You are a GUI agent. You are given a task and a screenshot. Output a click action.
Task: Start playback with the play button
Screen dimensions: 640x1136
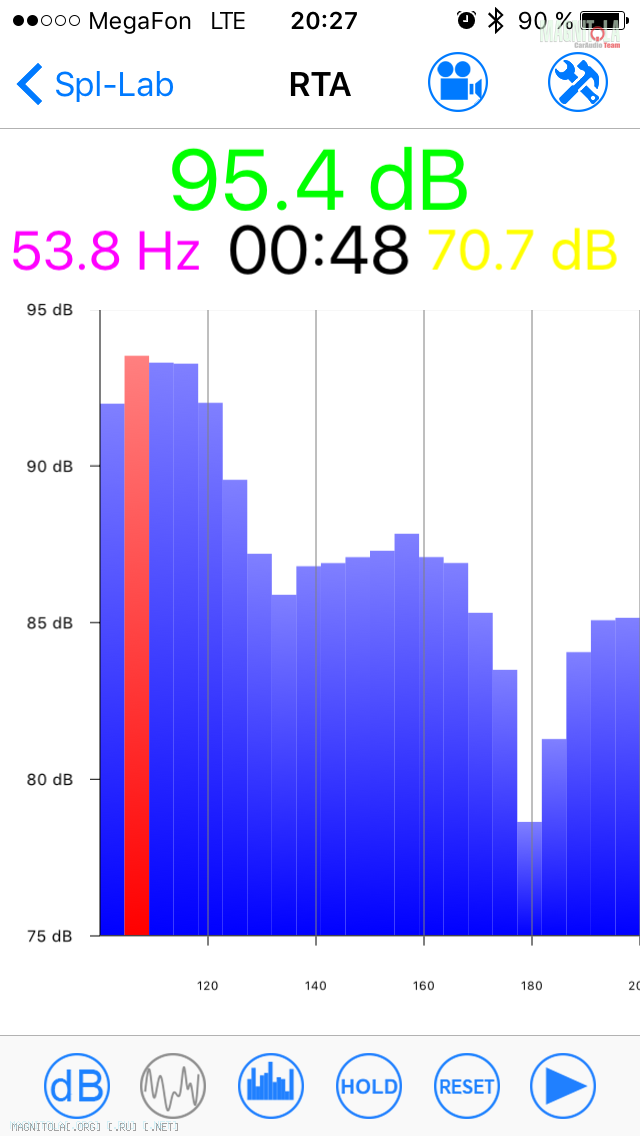click(563, 1085)
